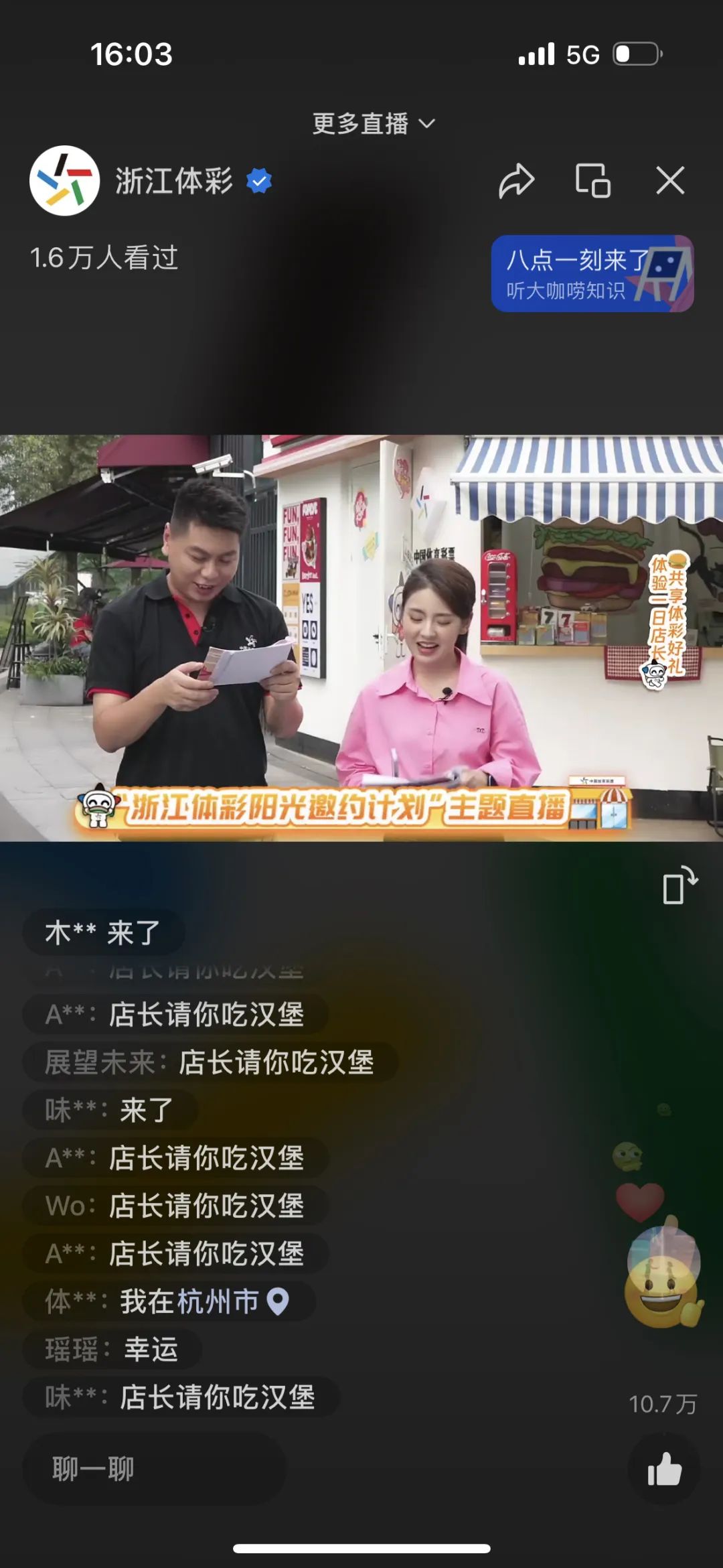723x1568 pixels.
Task: Open 浙江体彩 channel profile
Action: [x=65, y=181]
